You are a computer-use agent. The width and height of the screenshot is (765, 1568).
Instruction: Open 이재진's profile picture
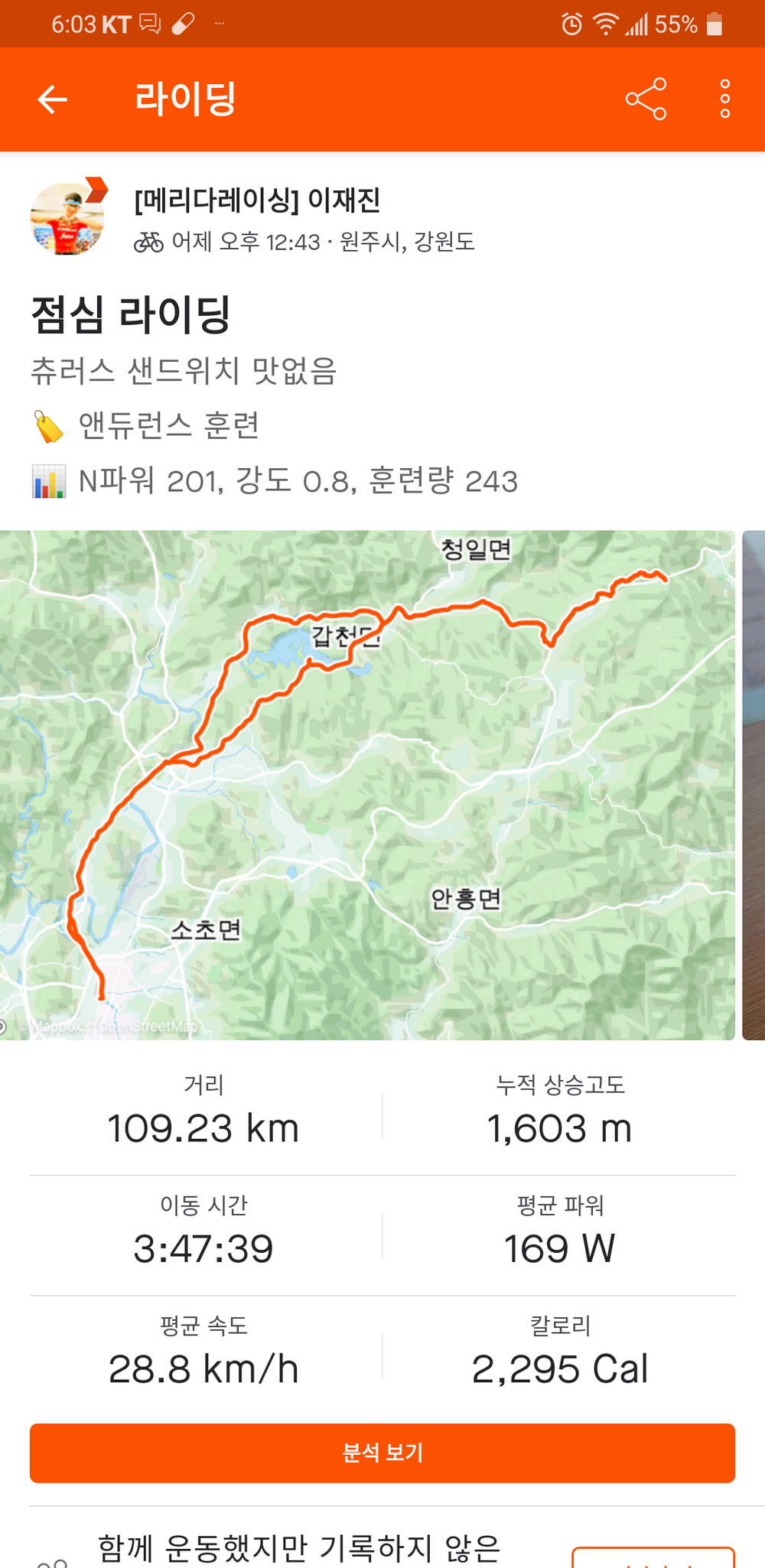pyautogui.click(x=67, y=219)
